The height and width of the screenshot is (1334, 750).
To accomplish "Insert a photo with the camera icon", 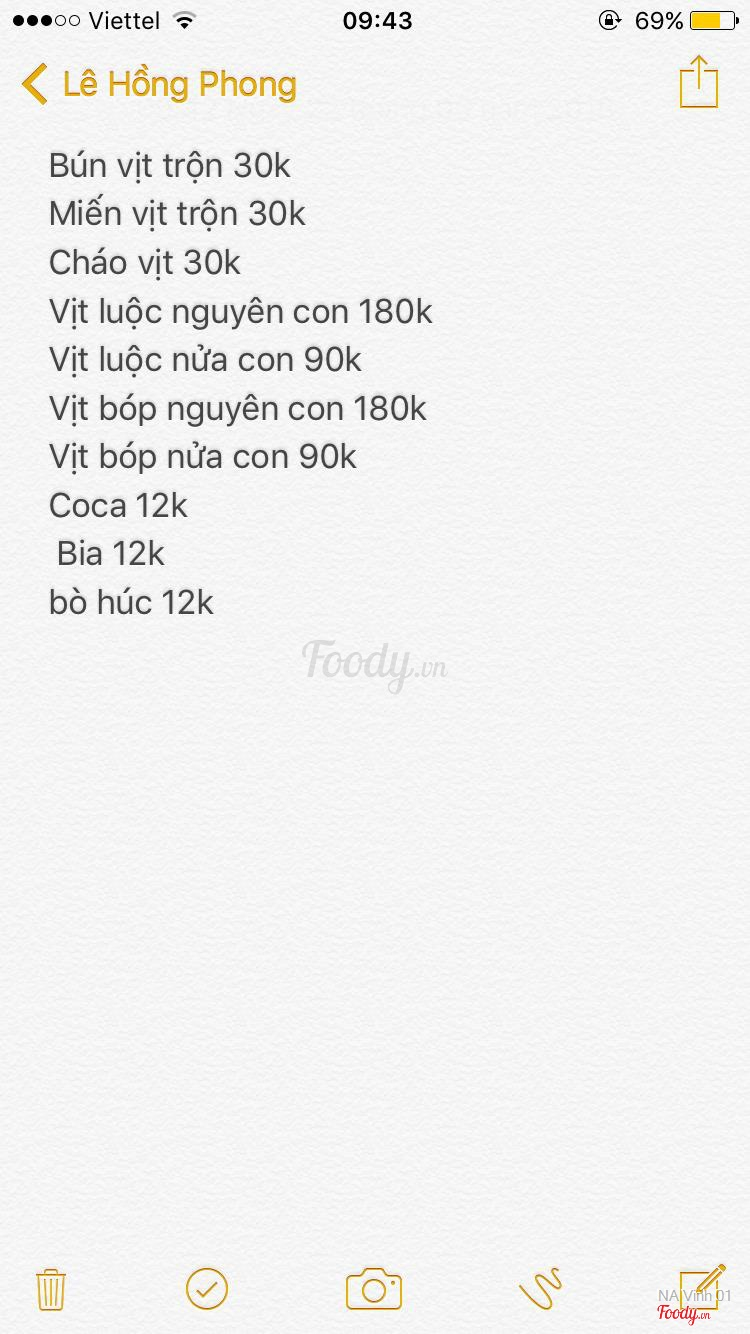I will 374,1289.
